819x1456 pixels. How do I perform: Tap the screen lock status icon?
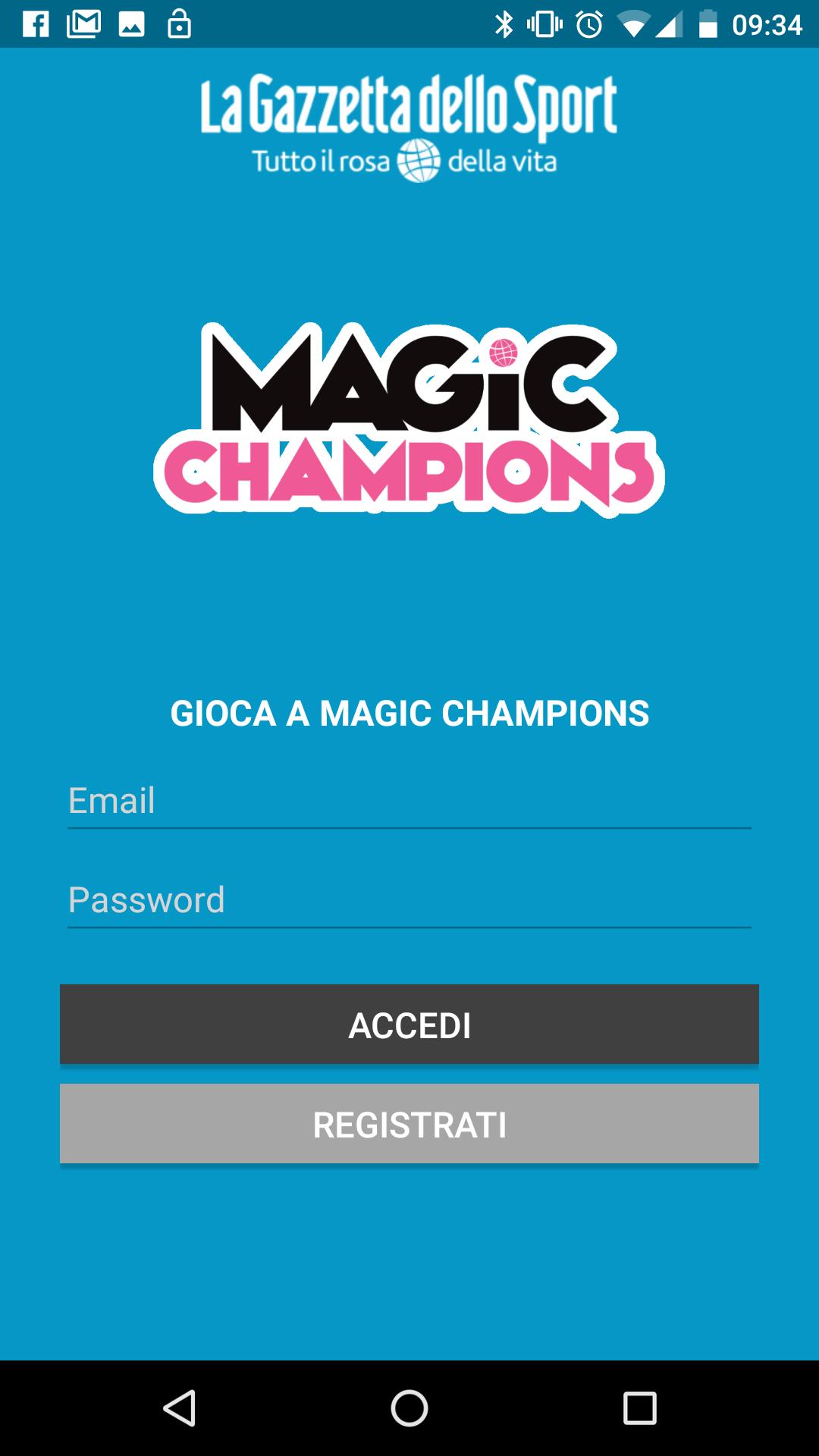tap(180, 23)
